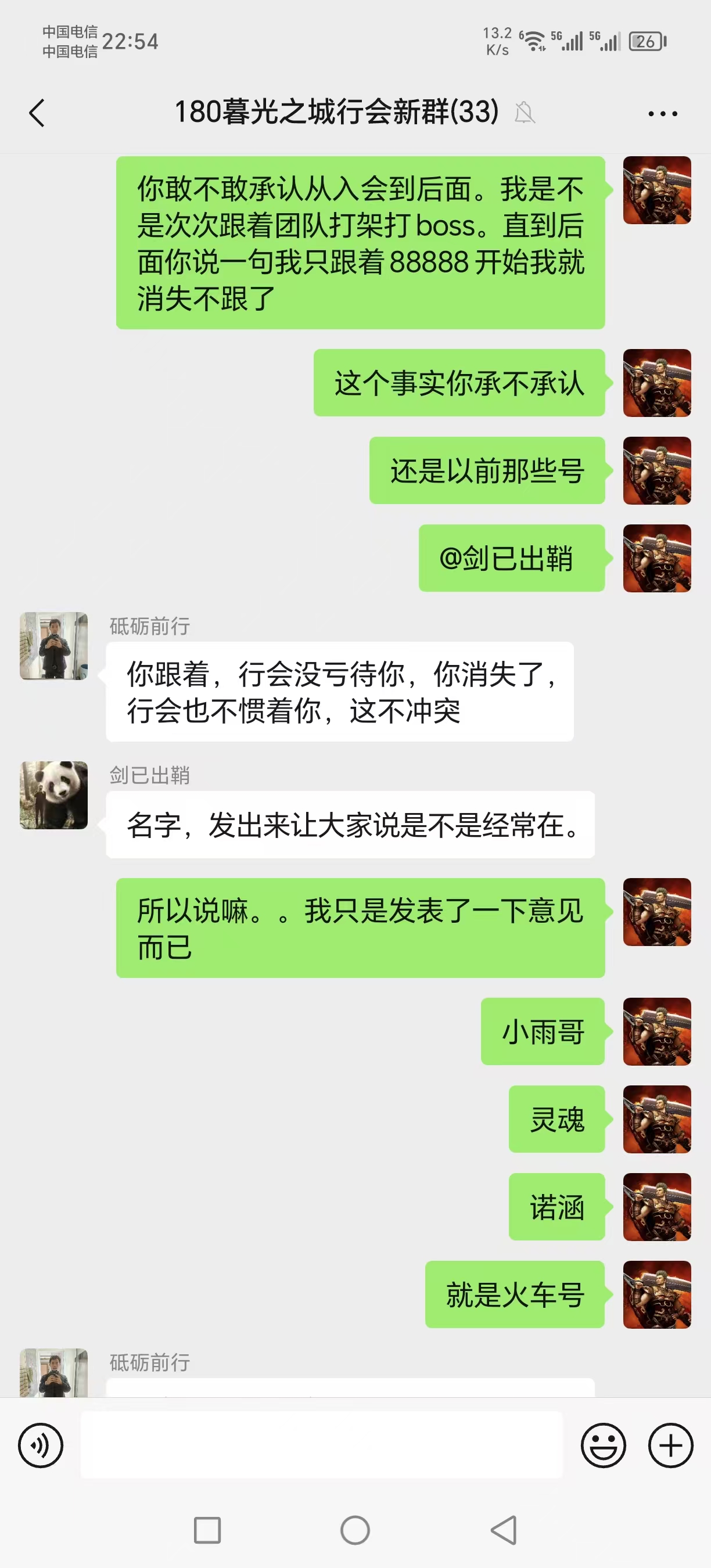Open 砥砺前行's avatar above 你跟着 message
The height and width of the screenshot is (1568, 711).
[53, 646]
